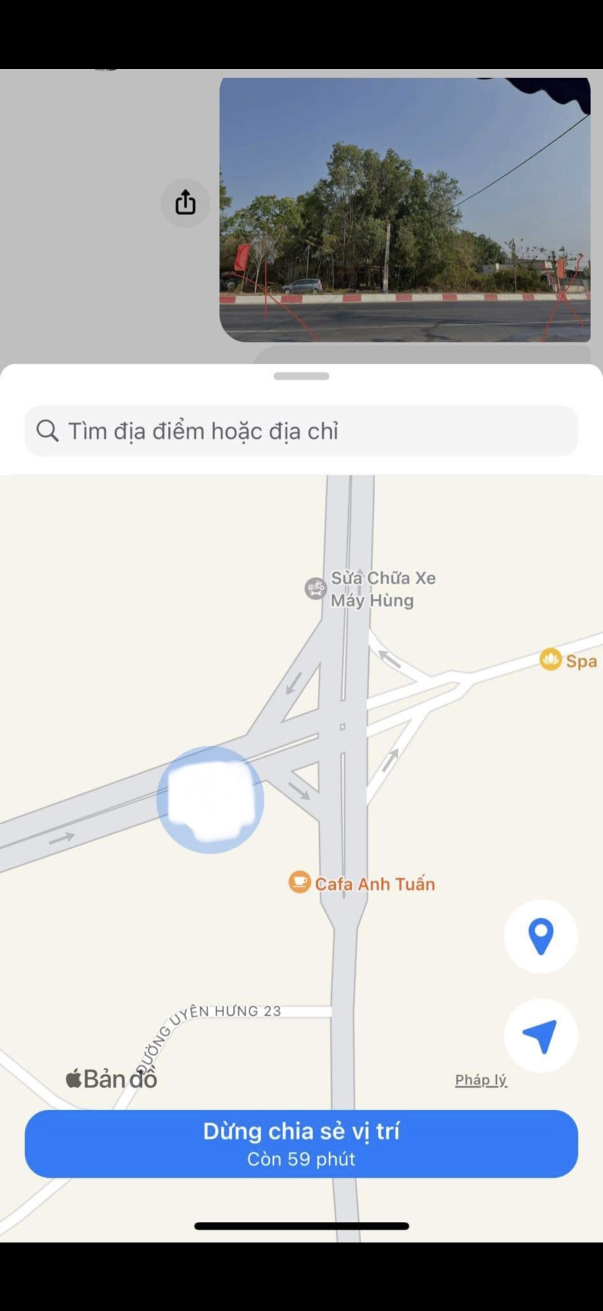
Task: Center map on current location arrow
Action: pos(540,1036)
